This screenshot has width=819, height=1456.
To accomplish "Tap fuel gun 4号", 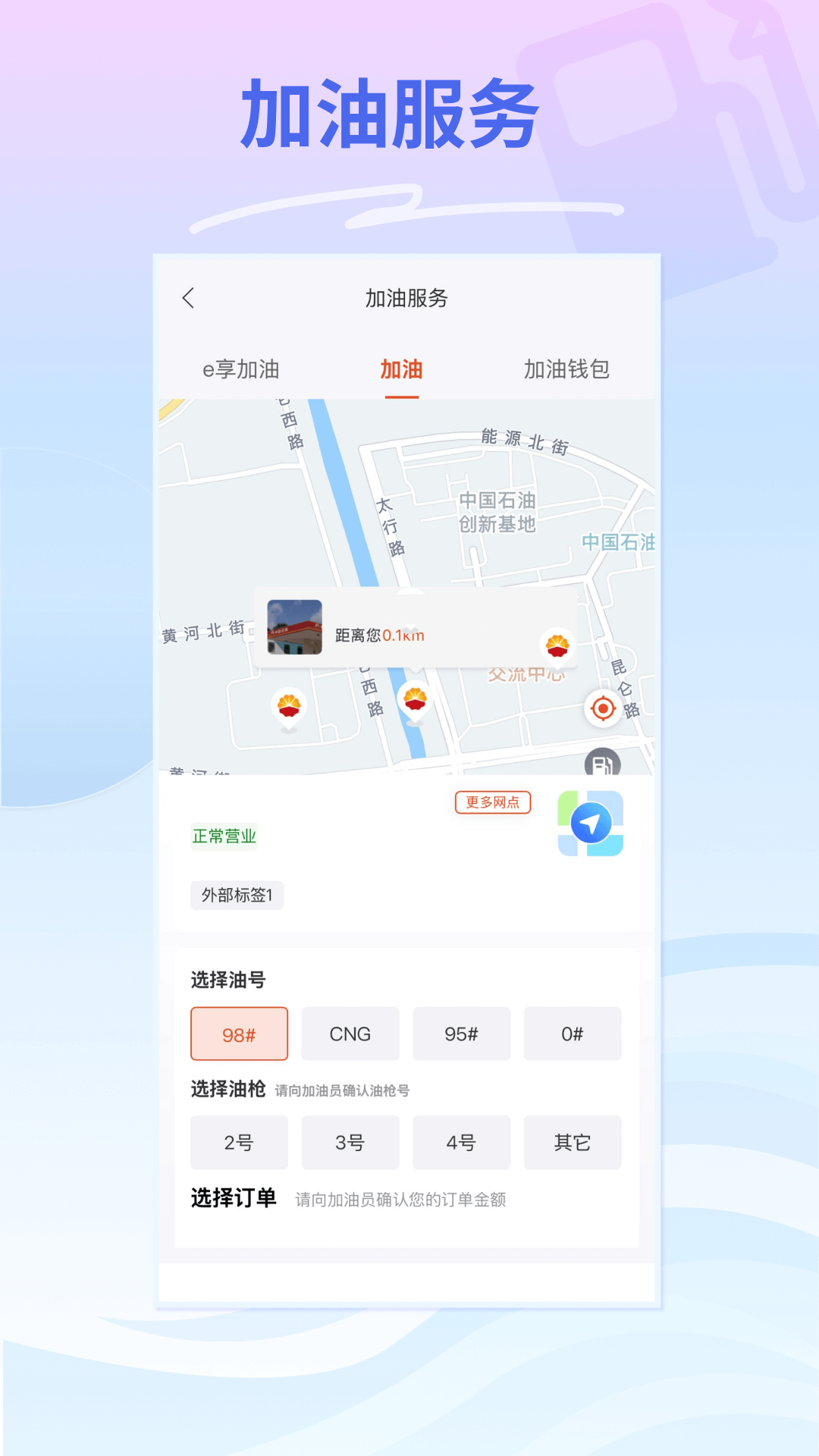I will pos(461,1143).
